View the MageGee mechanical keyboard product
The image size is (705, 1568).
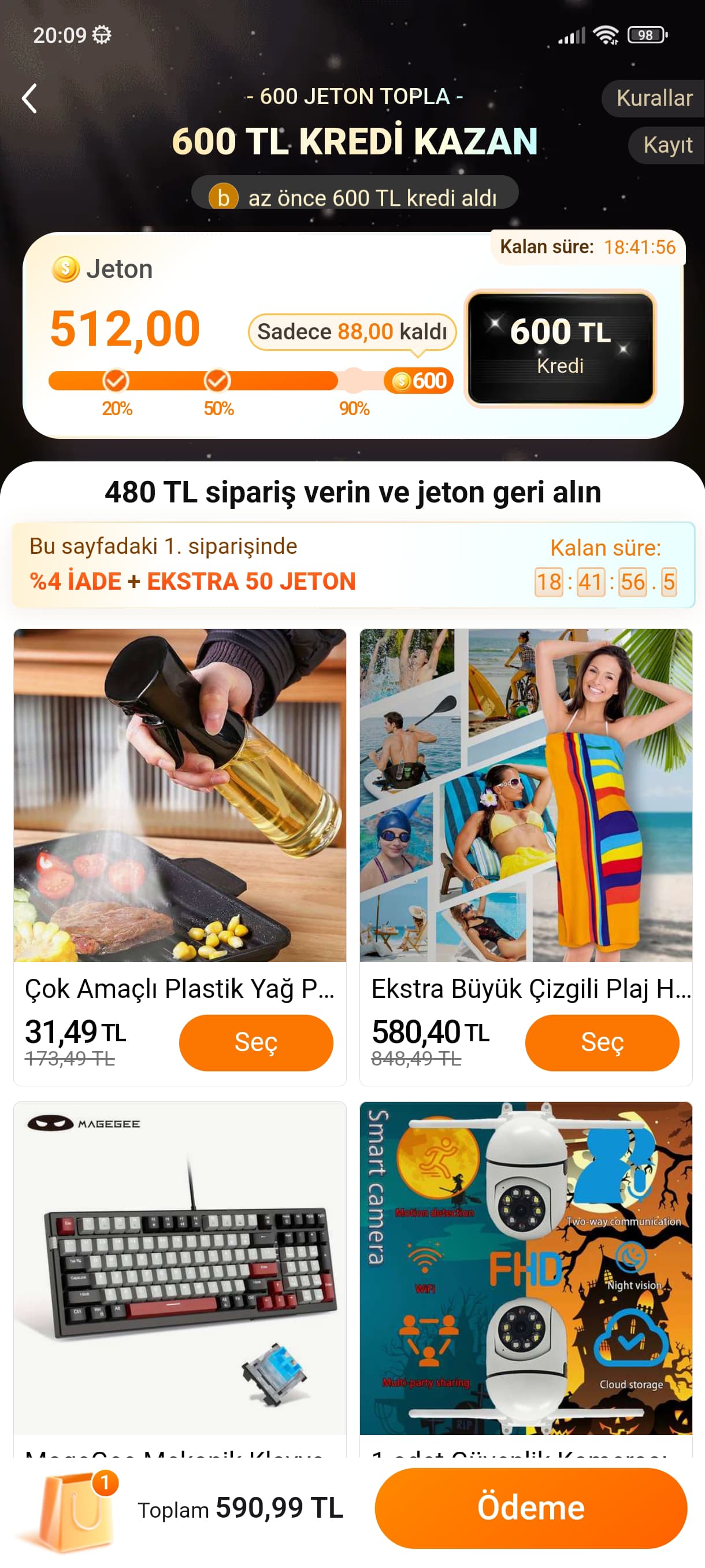pos(180,1267)
